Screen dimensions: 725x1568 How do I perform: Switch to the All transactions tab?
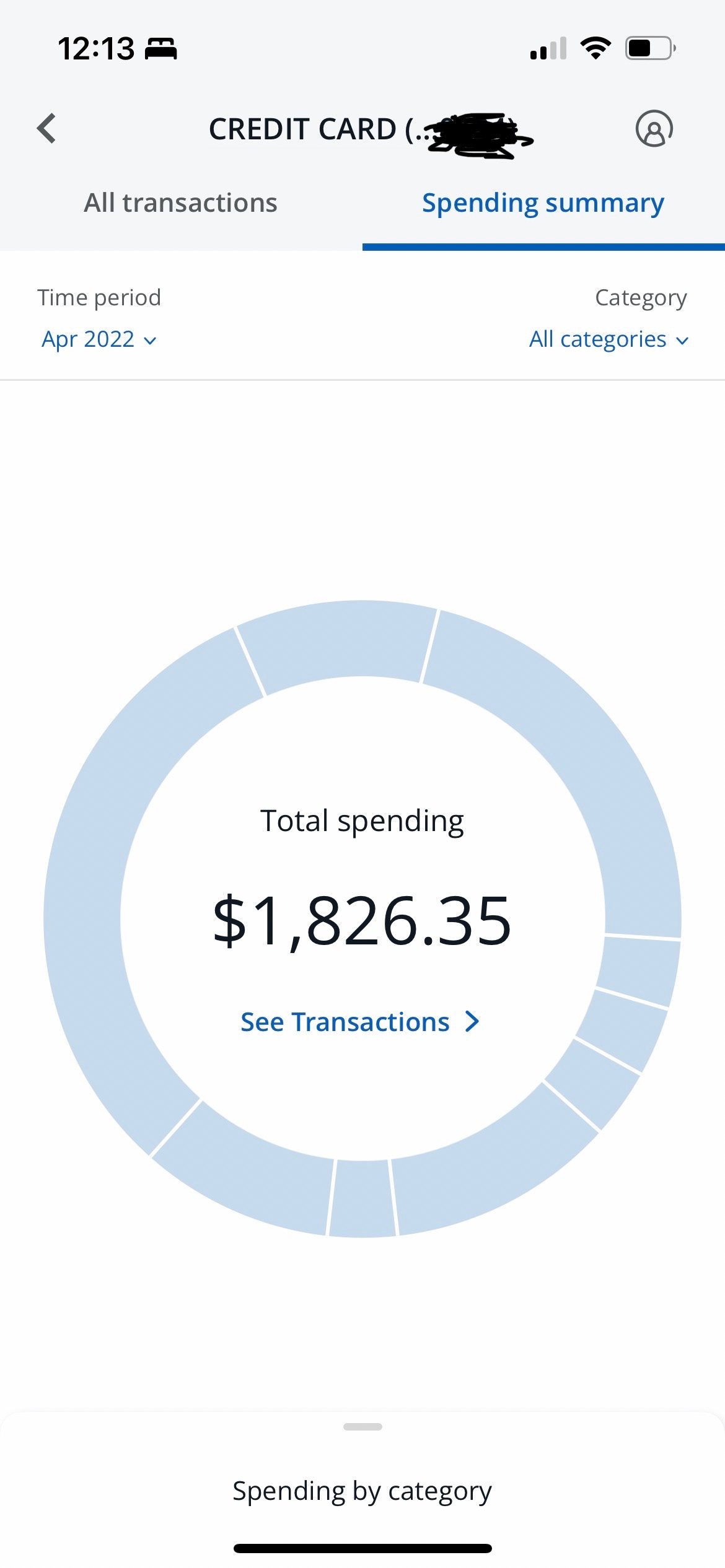(x=181, y=203)
